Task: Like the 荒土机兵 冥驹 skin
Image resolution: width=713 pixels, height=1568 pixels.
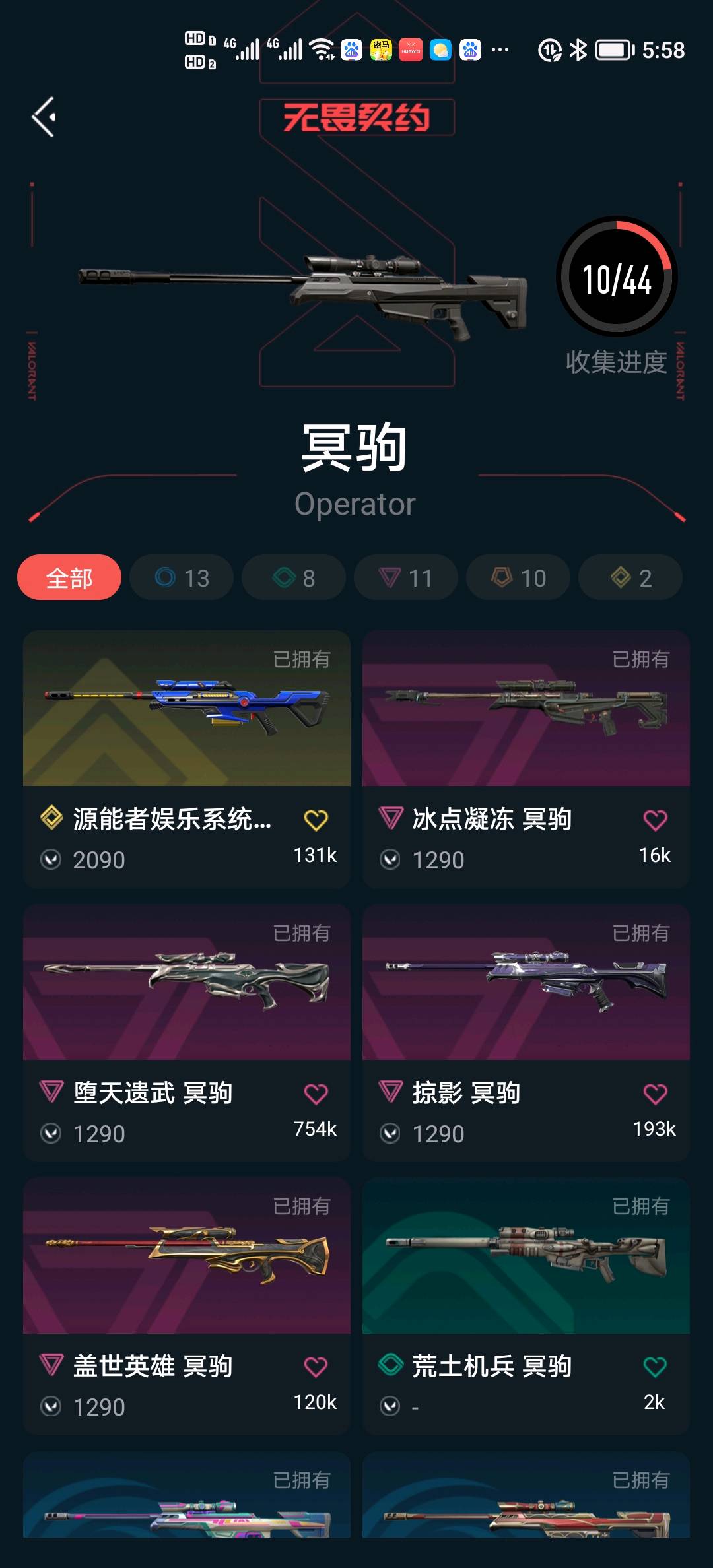Action: [655, 1367]
